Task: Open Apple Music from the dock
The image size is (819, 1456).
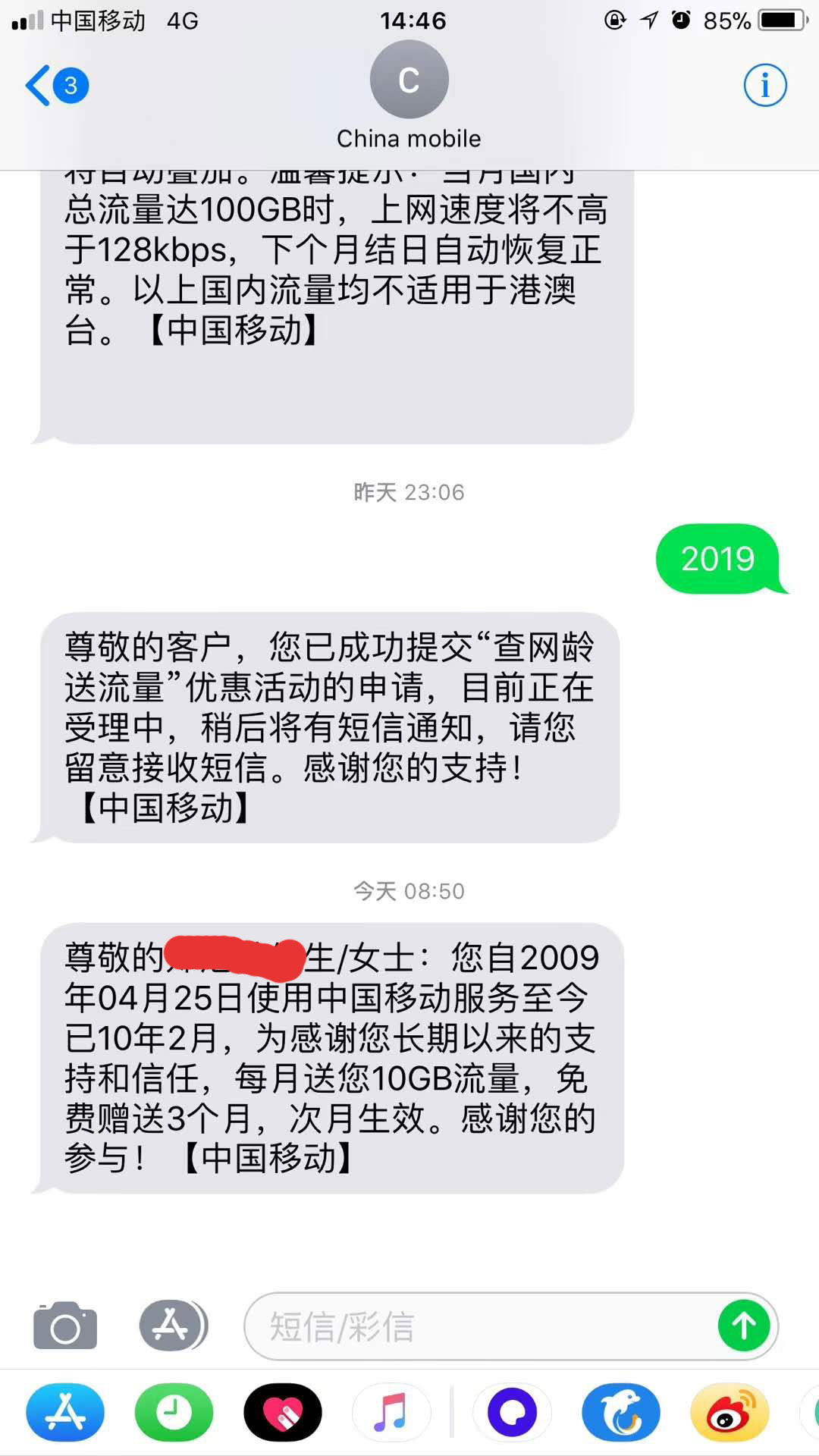Action: (x=392, y=1412)
